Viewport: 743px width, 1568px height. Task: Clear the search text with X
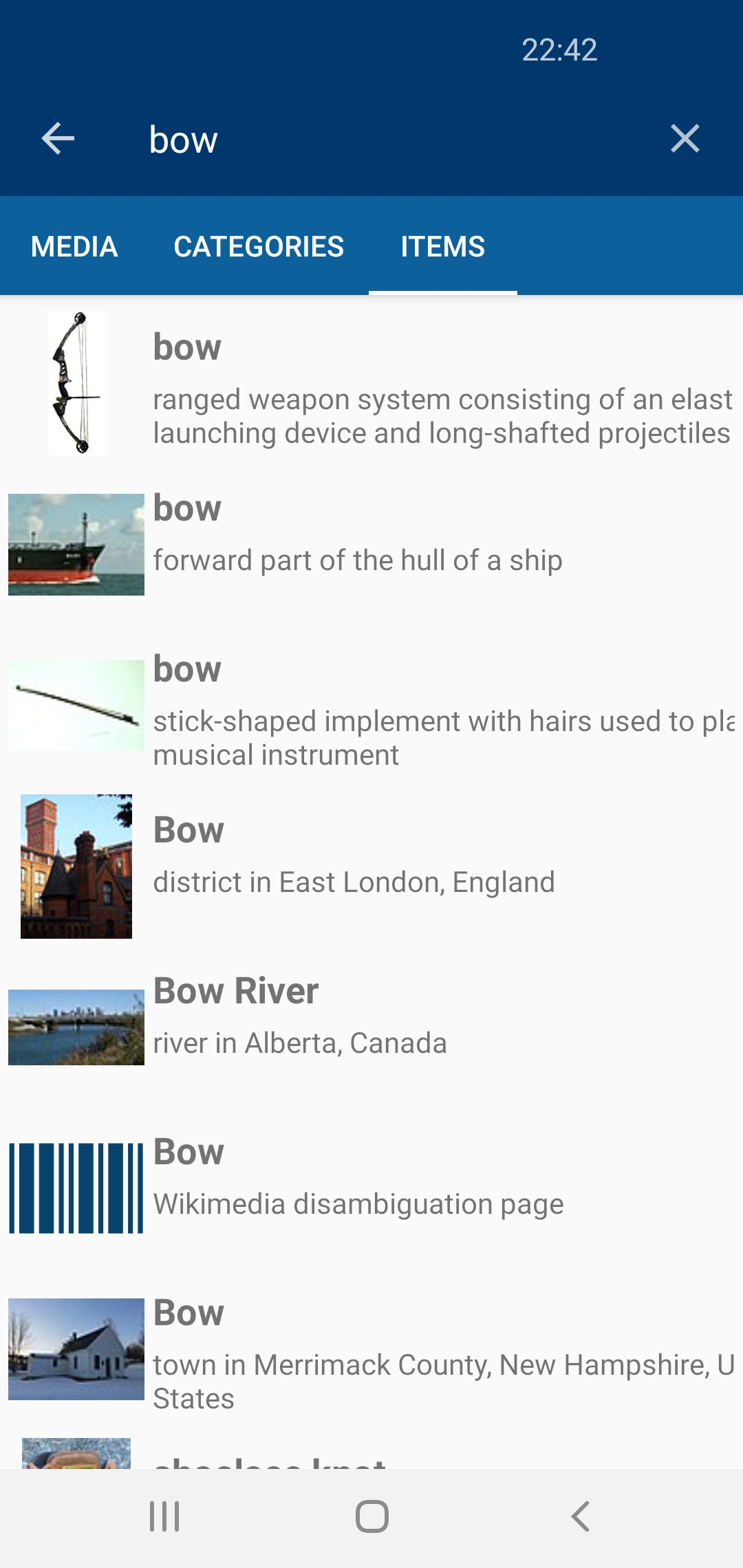point(685,139)
